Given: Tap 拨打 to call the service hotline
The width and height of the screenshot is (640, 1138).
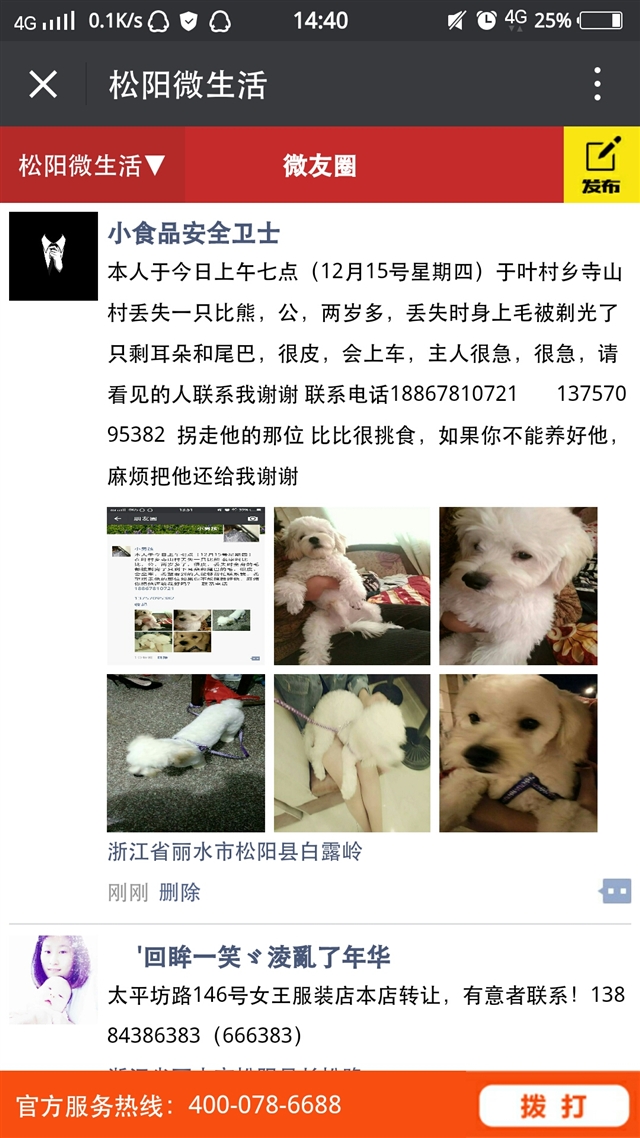Looking at the screenshot, I should (554, 1105).
